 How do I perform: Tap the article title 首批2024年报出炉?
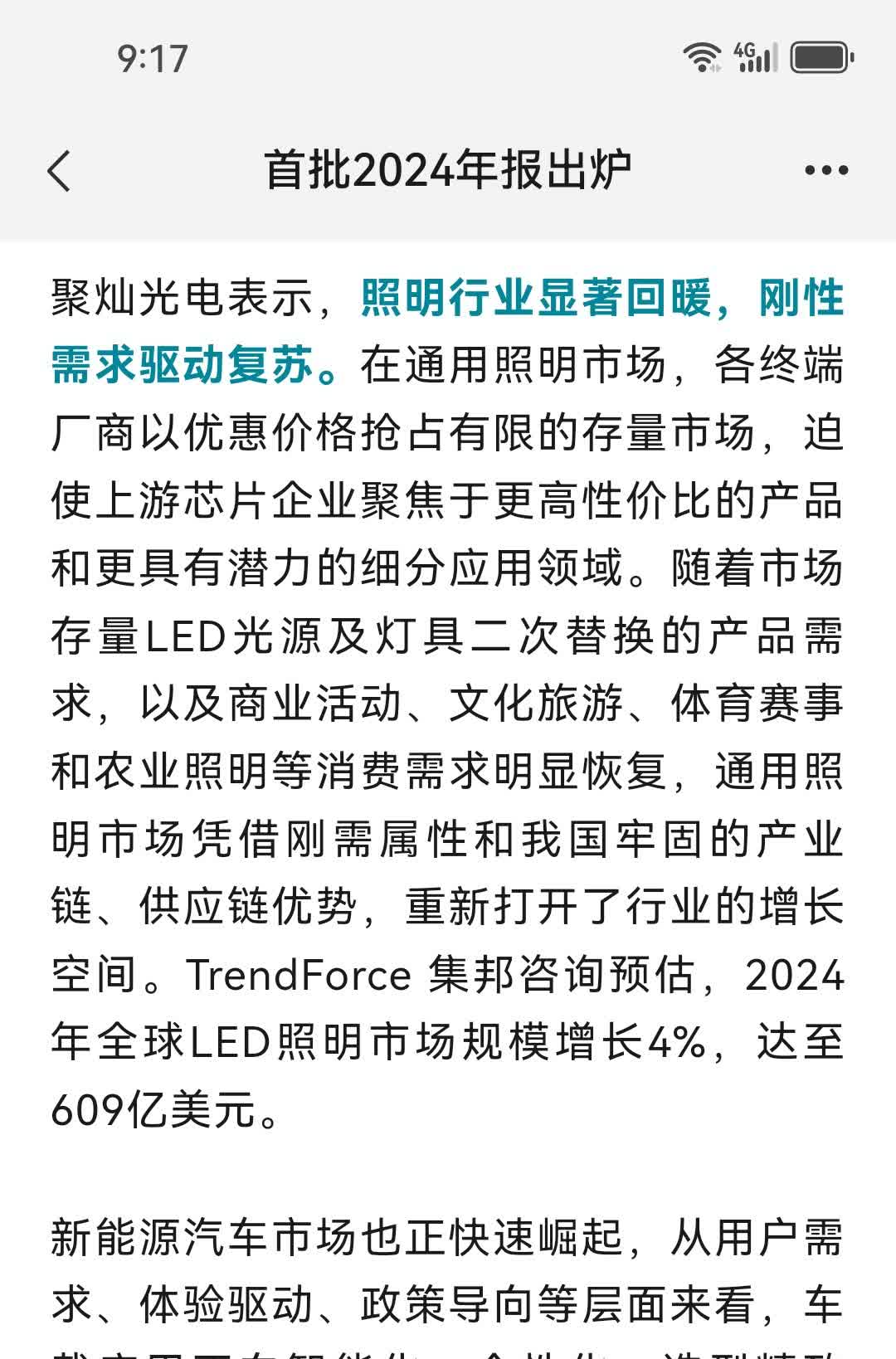coord(448,168)
